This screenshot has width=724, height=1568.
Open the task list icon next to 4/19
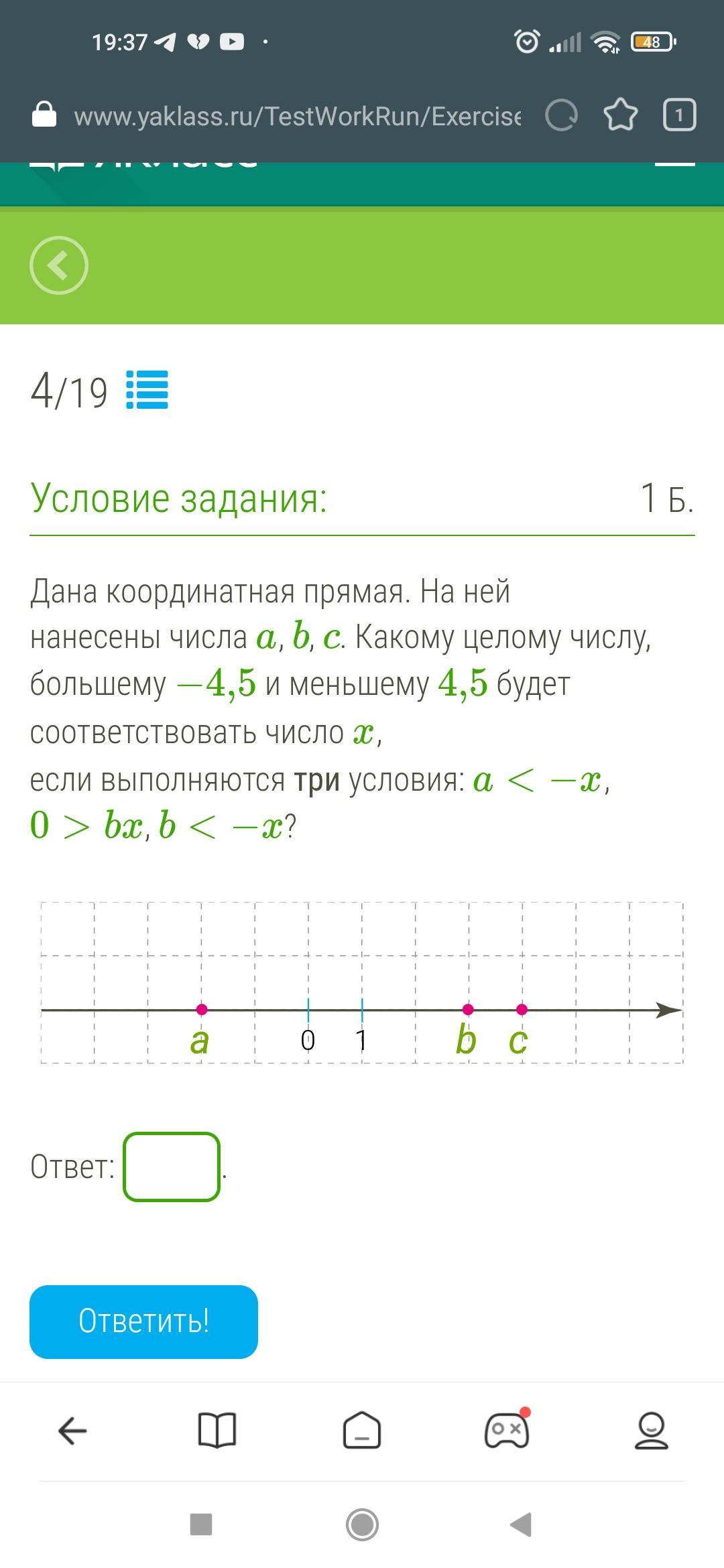(147, 390)
